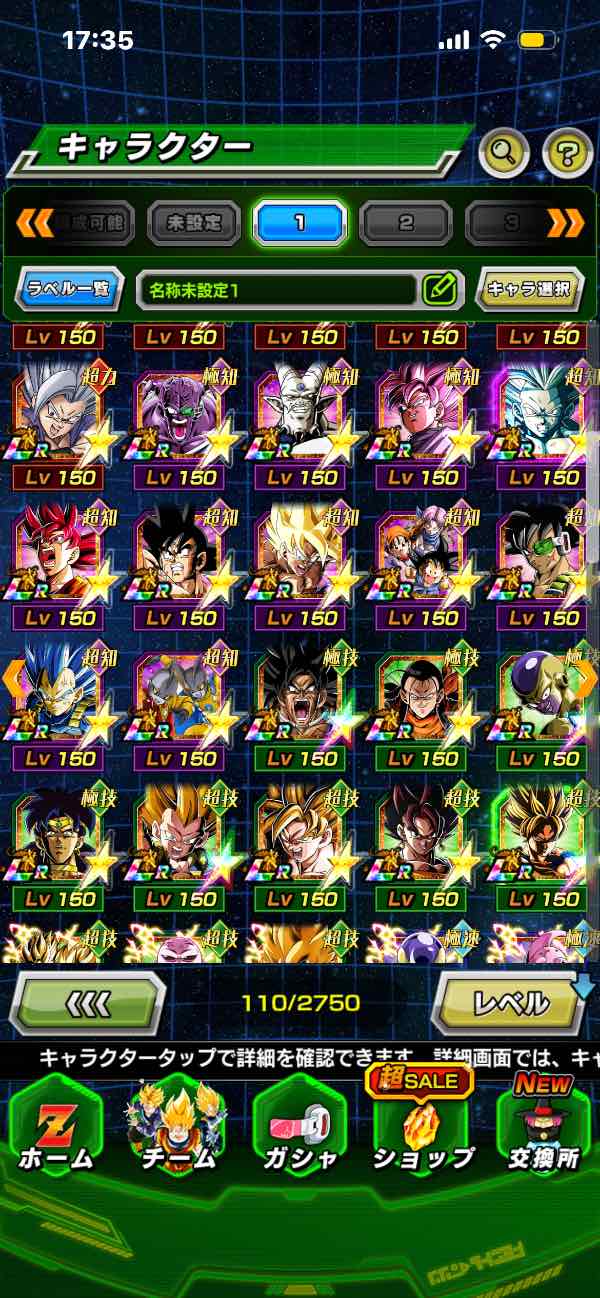Open the ラベル一覧 label list

(x=70, y=290)
